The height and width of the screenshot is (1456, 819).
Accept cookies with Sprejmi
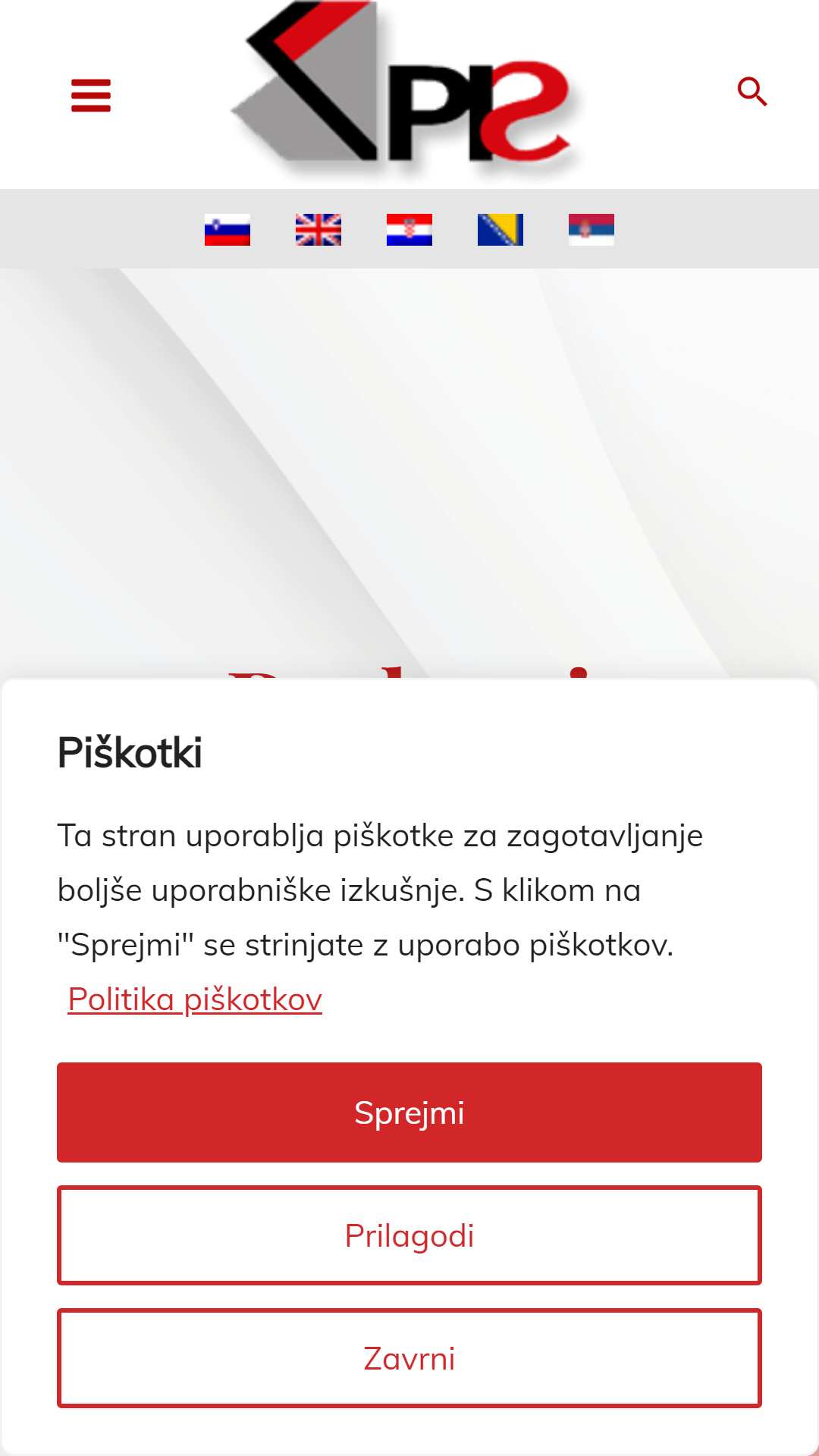coord(409,1112)
